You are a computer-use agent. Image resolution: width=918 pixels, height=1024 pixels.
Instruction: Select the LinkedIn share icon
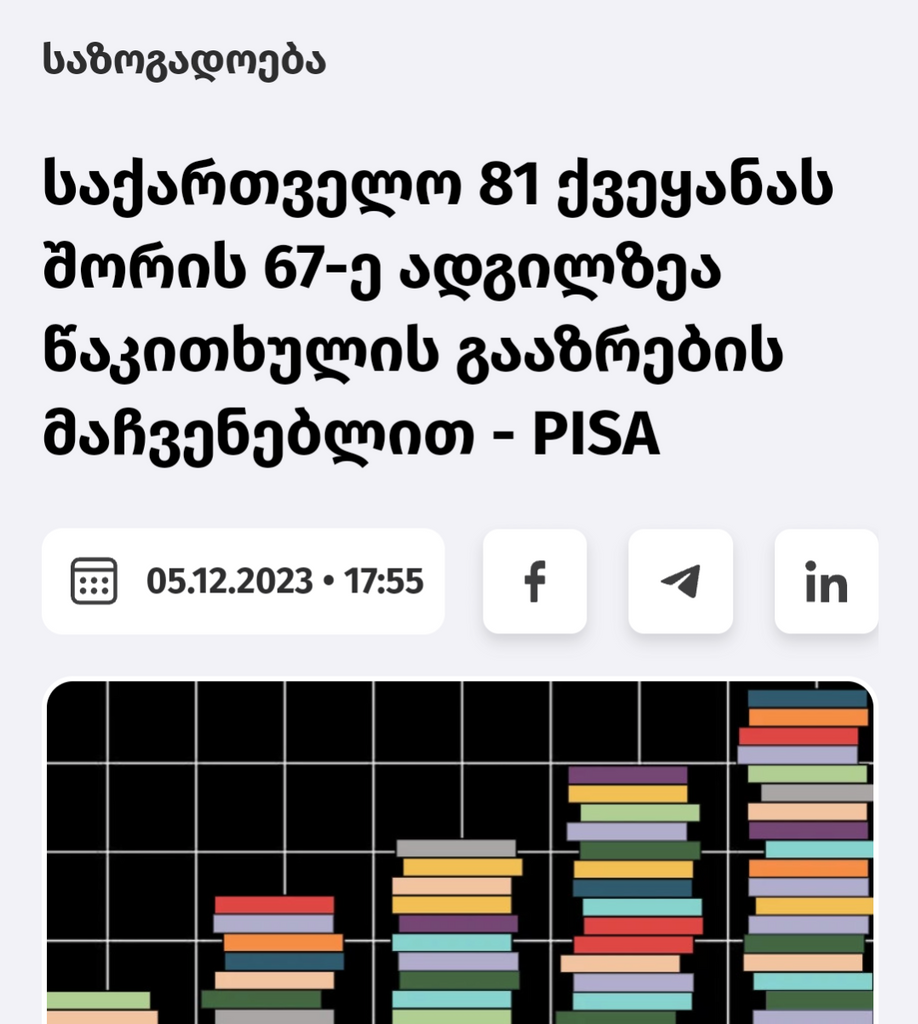tap(826, 581)
